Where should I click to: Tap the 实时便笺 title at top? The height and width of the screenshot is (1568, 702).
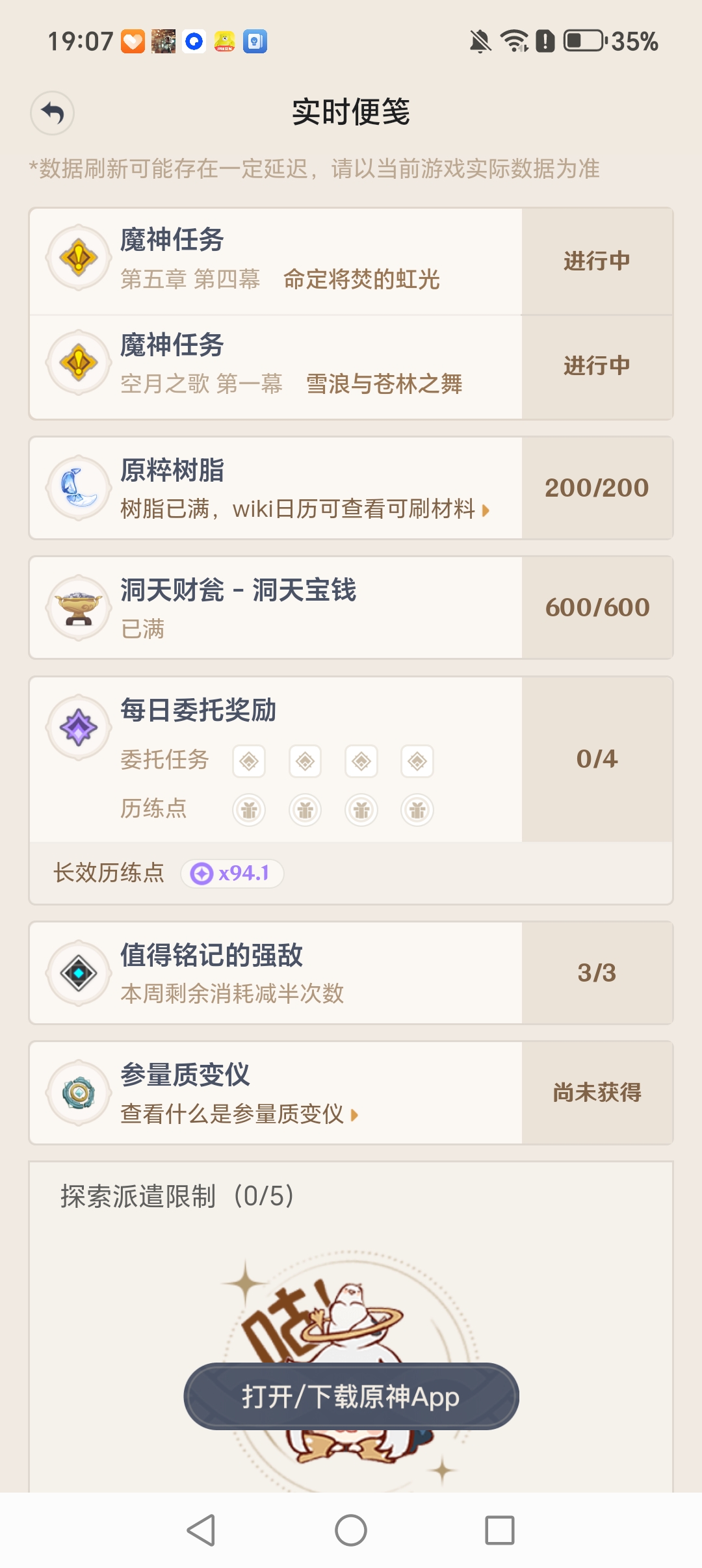(351, 112)
